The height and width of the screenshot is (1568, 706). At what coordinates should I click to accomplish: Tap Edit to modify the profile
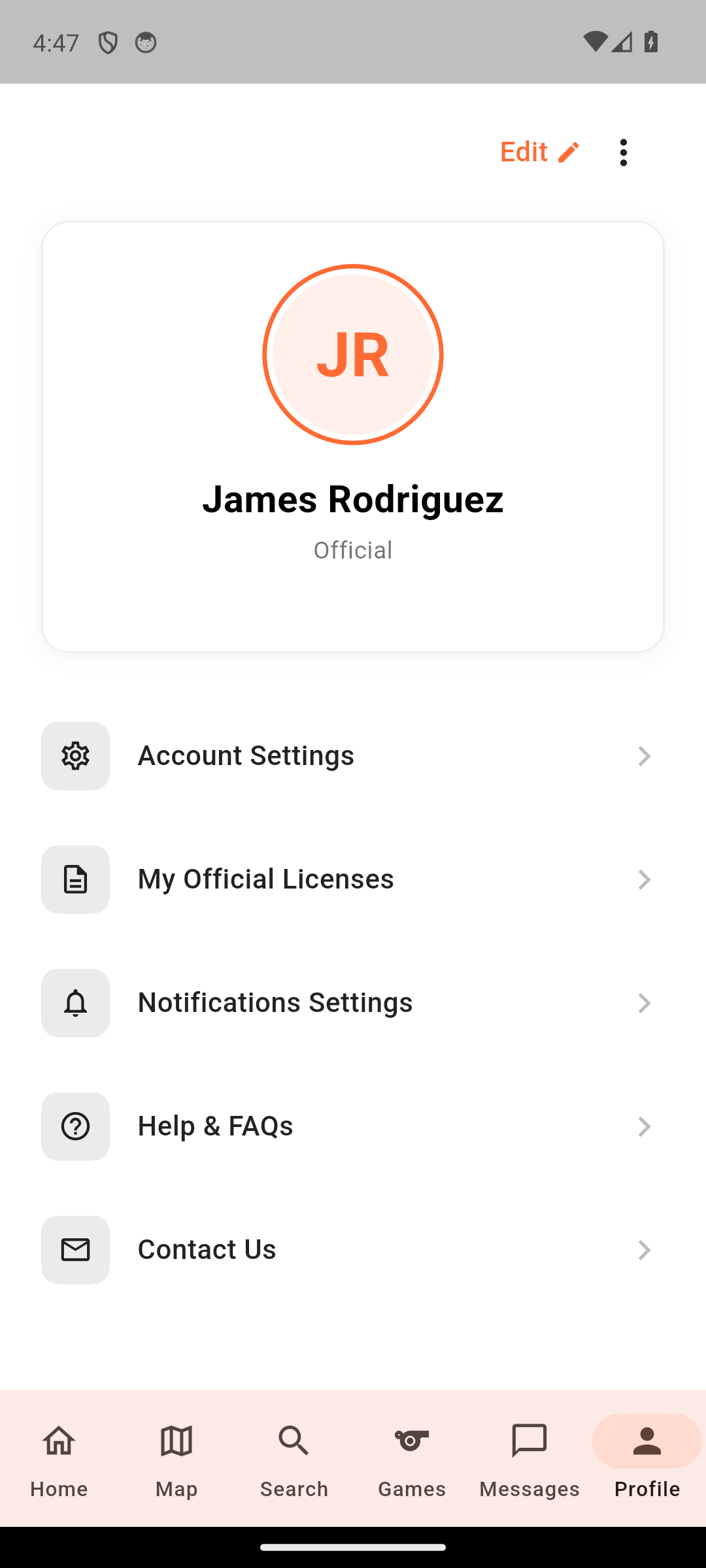click(539, 152)
